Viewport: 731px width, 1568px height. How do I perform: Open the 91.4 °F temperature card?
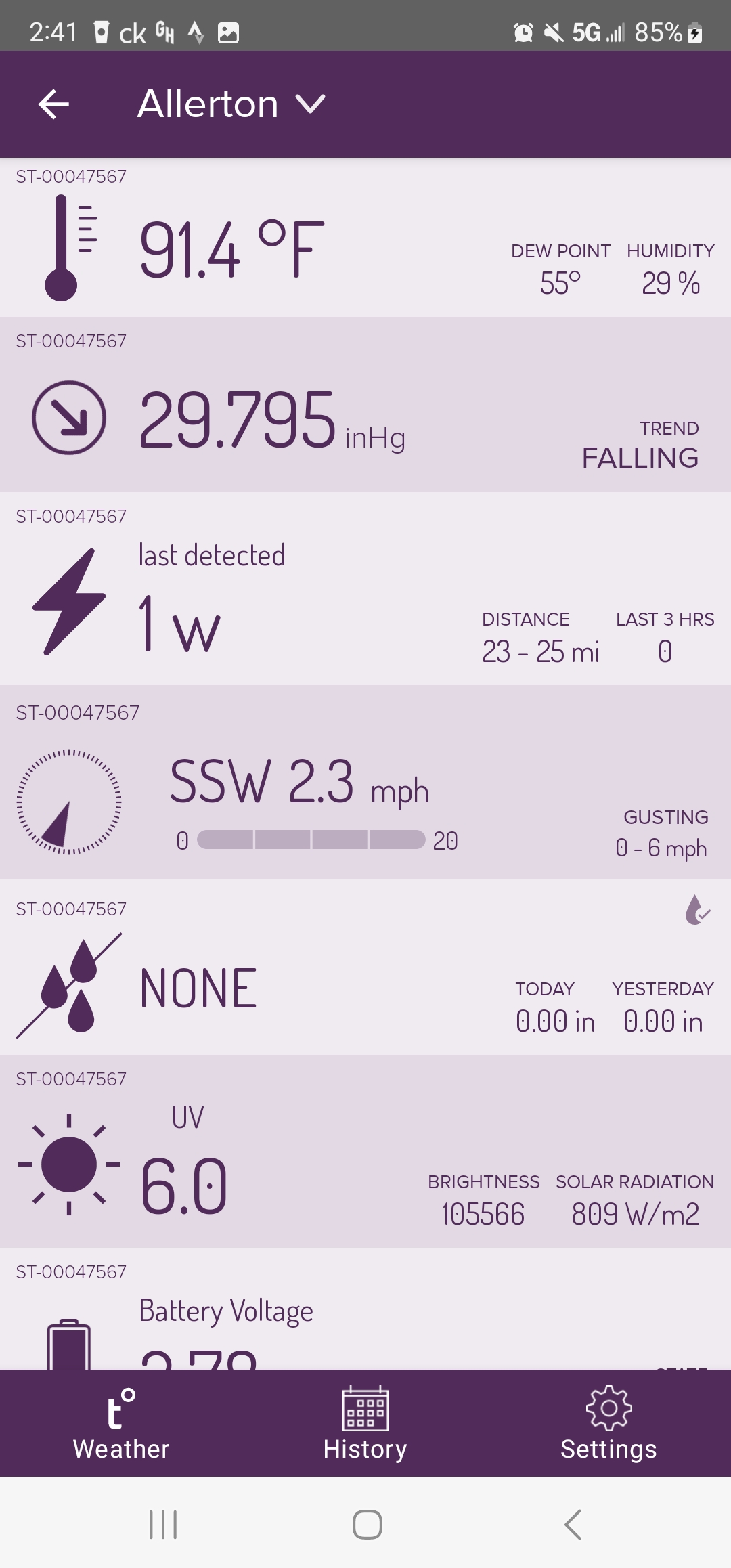tap(365, 237)
